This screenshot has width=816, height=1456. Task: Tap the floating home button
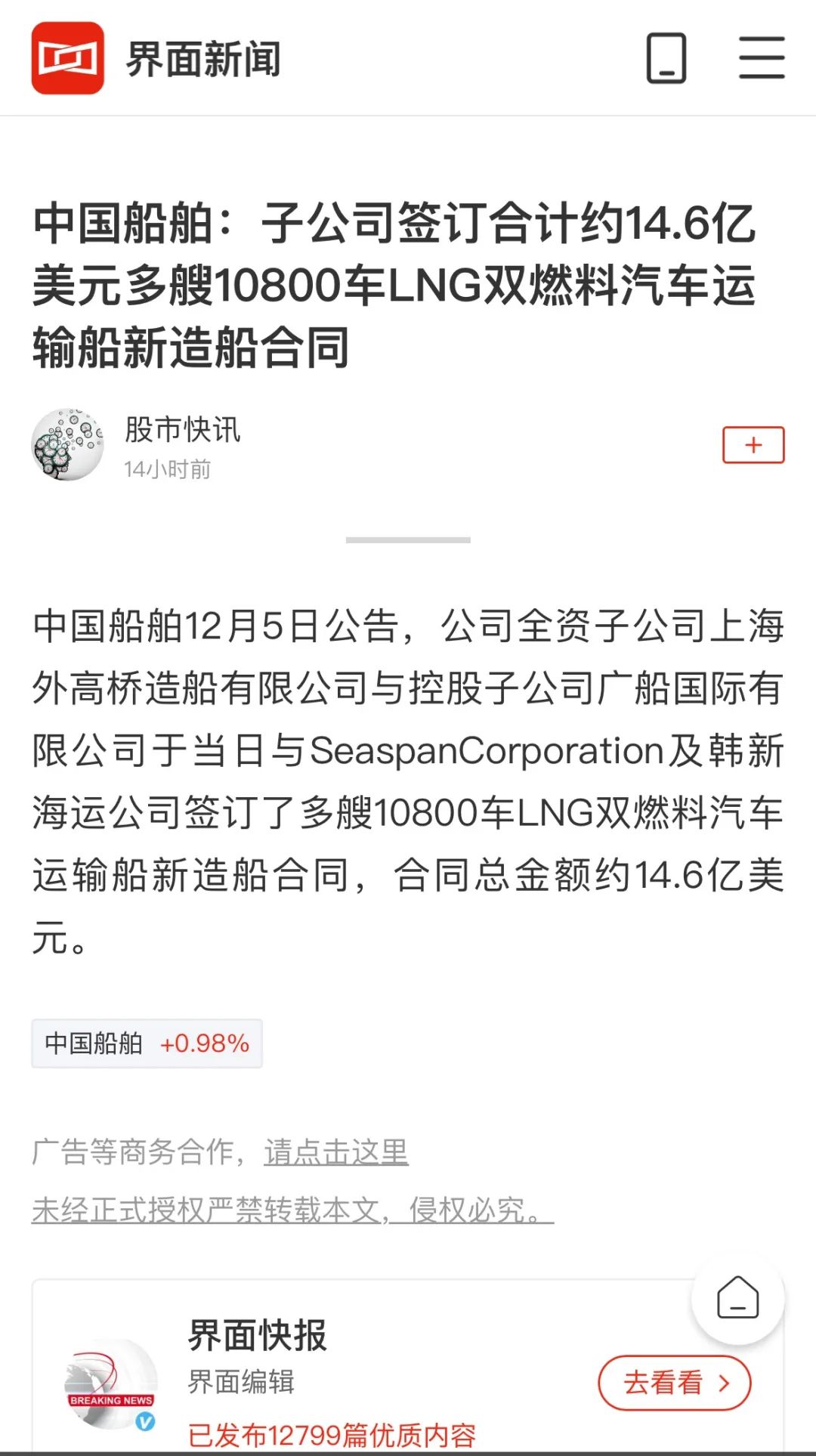737,1297
